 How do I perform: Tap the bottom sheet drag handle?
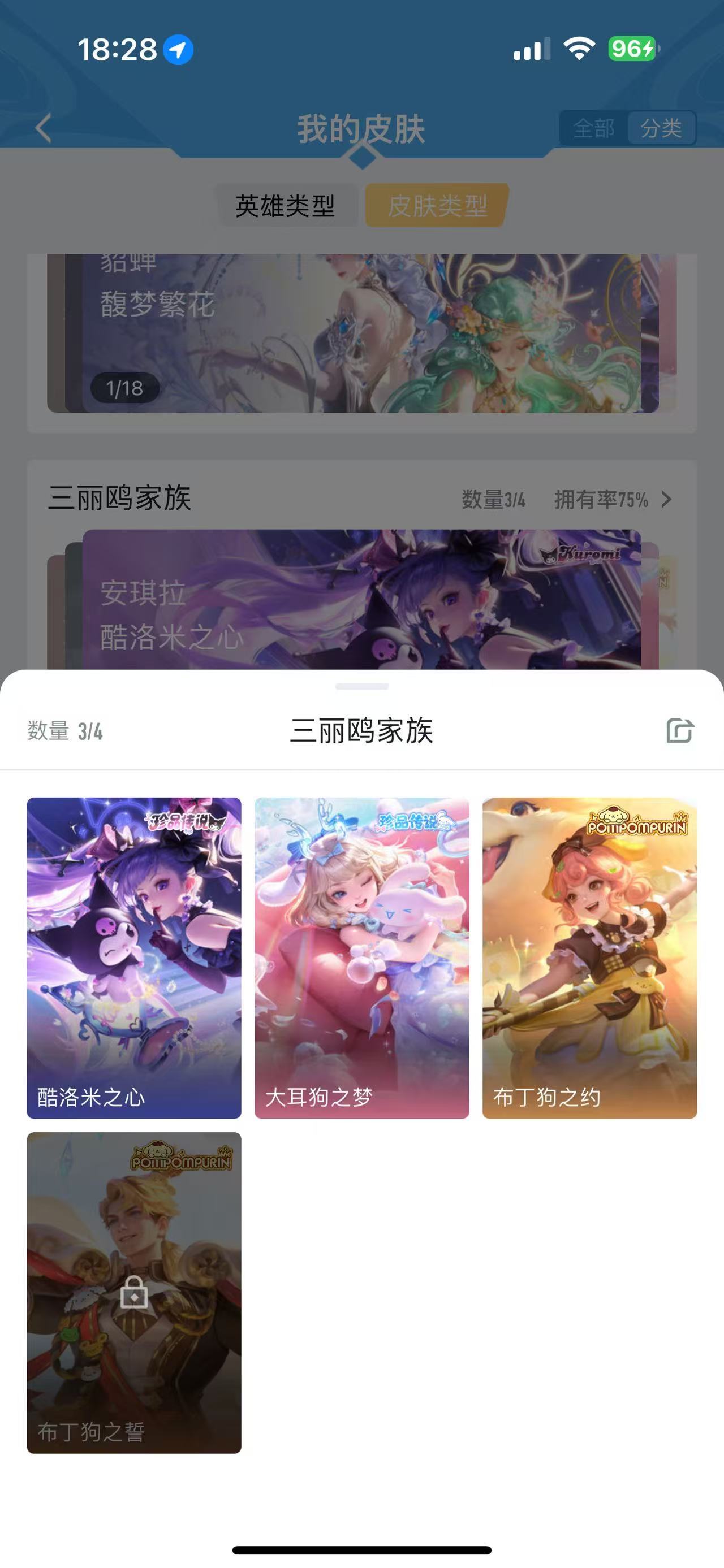tap(361, 686)
